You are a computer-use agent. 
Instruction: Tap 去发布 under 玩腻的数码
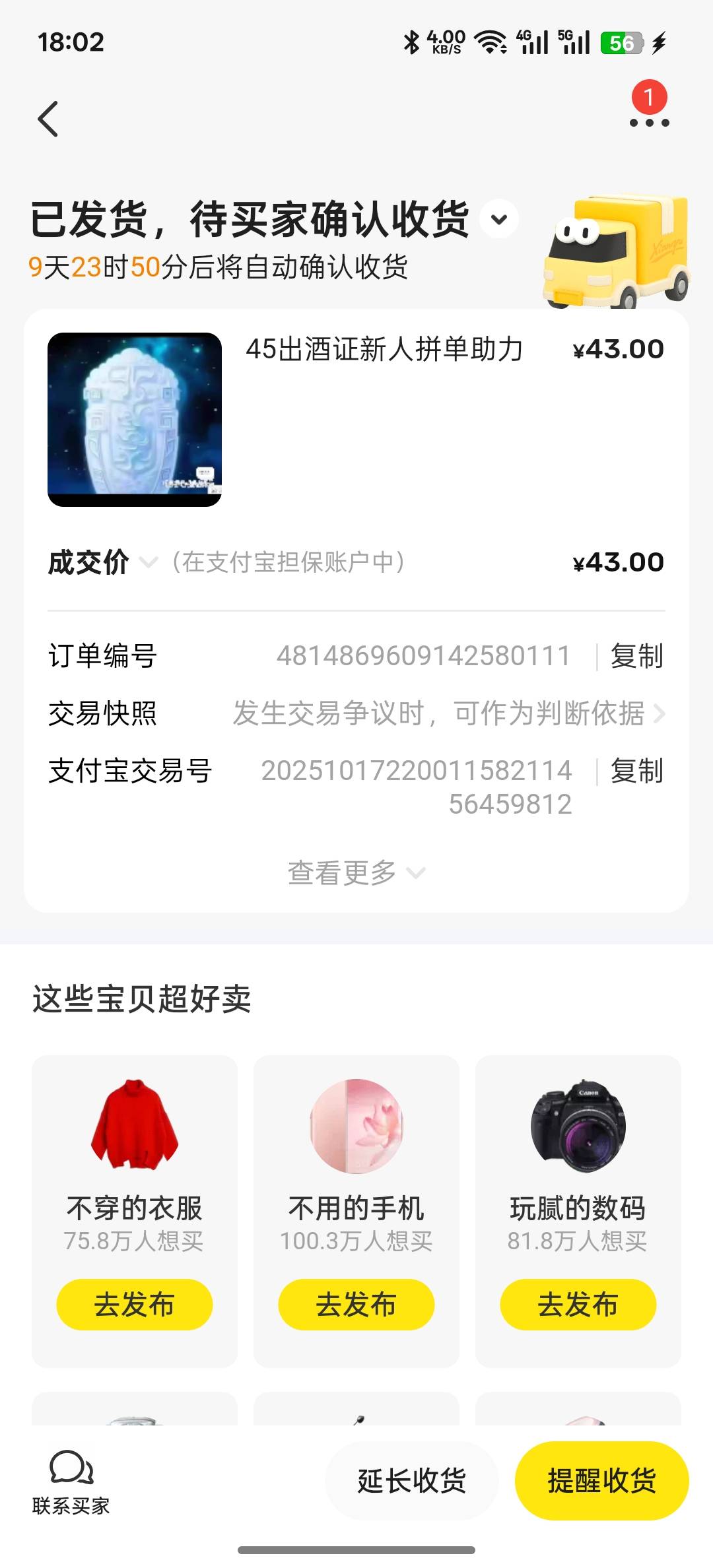pyautogui.click(x=578, y=1305)
